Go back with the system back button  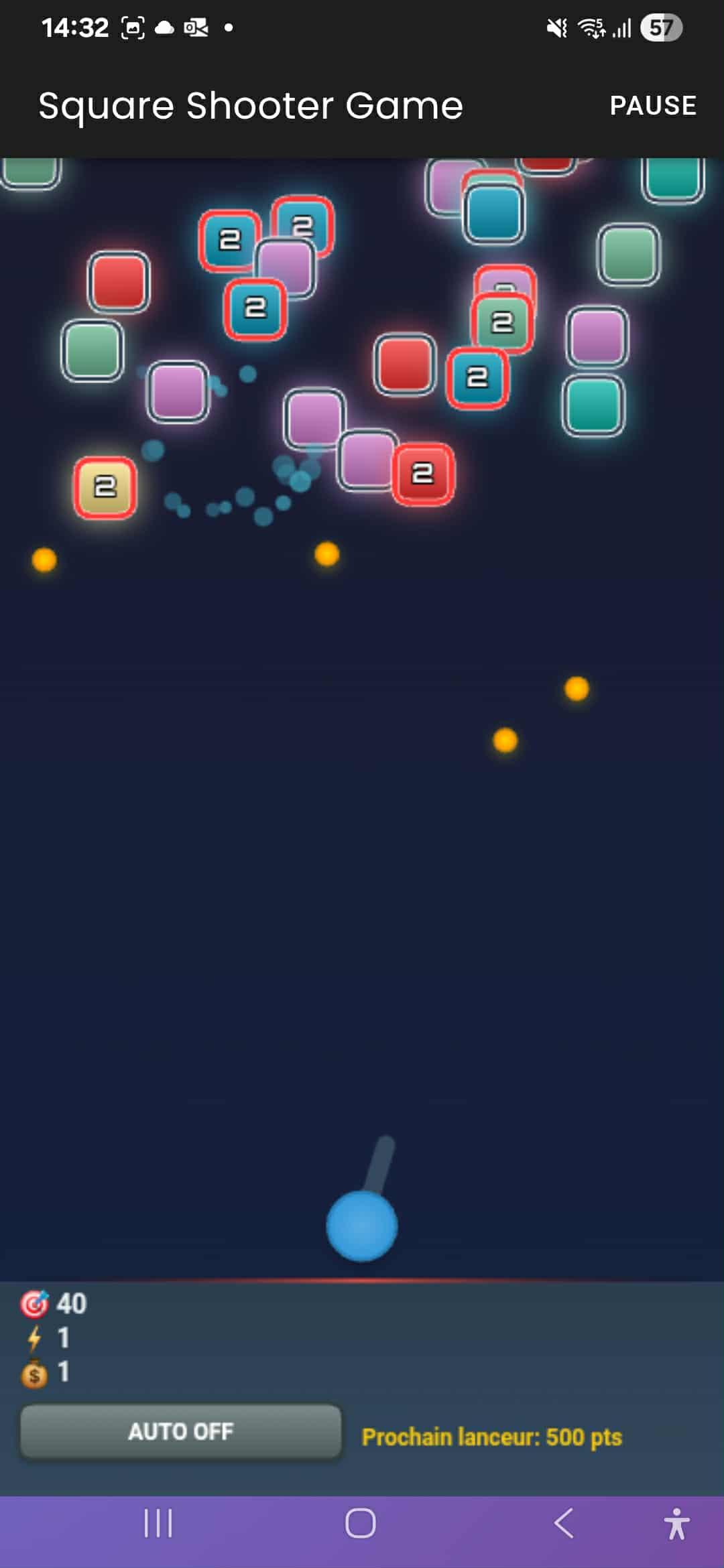[x=564, y=1523]
